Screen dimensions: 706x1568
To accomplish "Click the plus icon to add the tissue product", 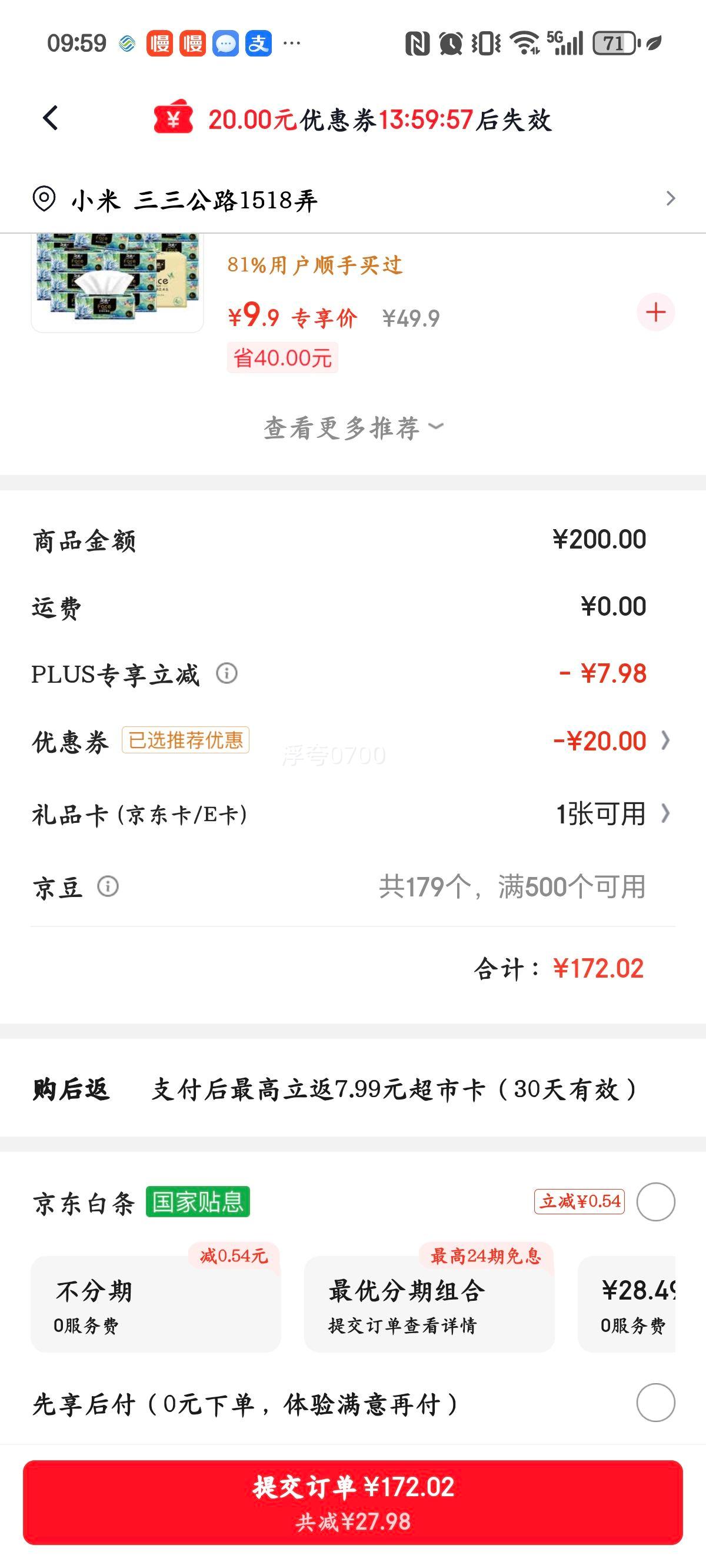I will (655, 313).
